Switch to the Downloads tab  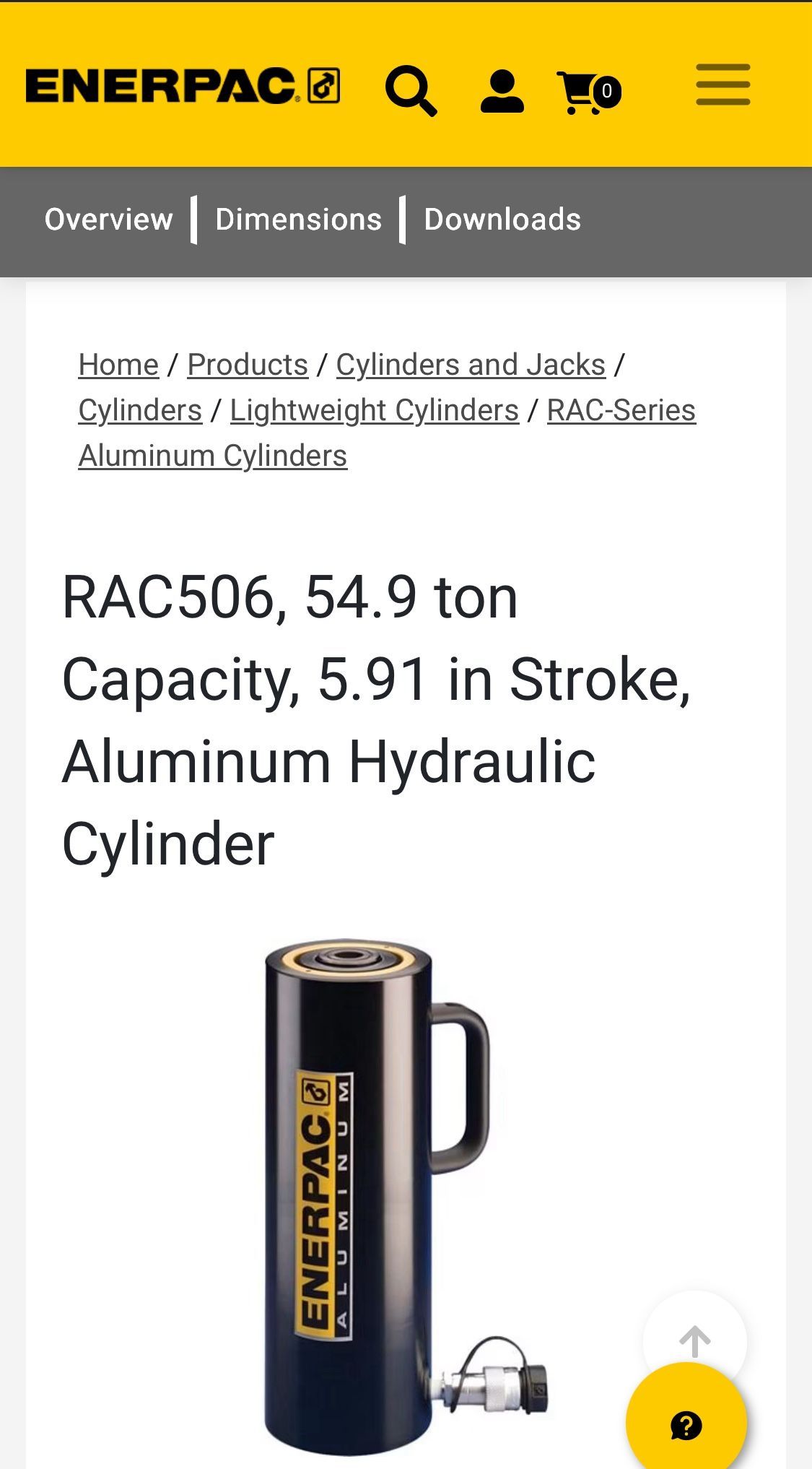[502, 219]
